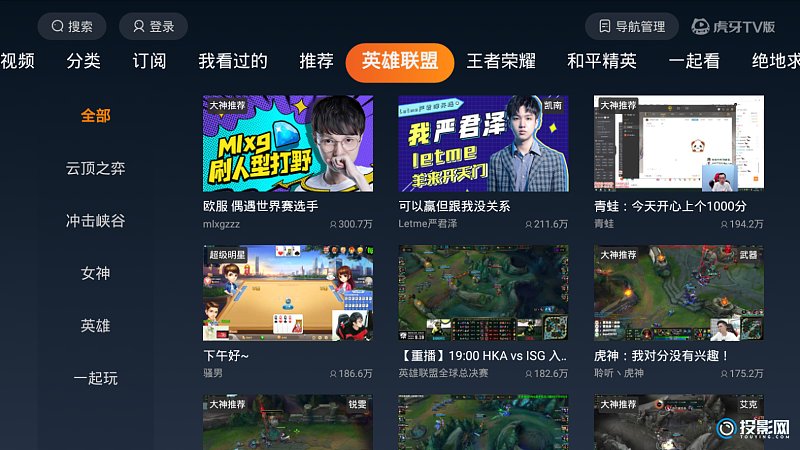Select the 王者荣耀 tab
The height and width of the screenshot is (450, 800).
click(x=502, y=61)
